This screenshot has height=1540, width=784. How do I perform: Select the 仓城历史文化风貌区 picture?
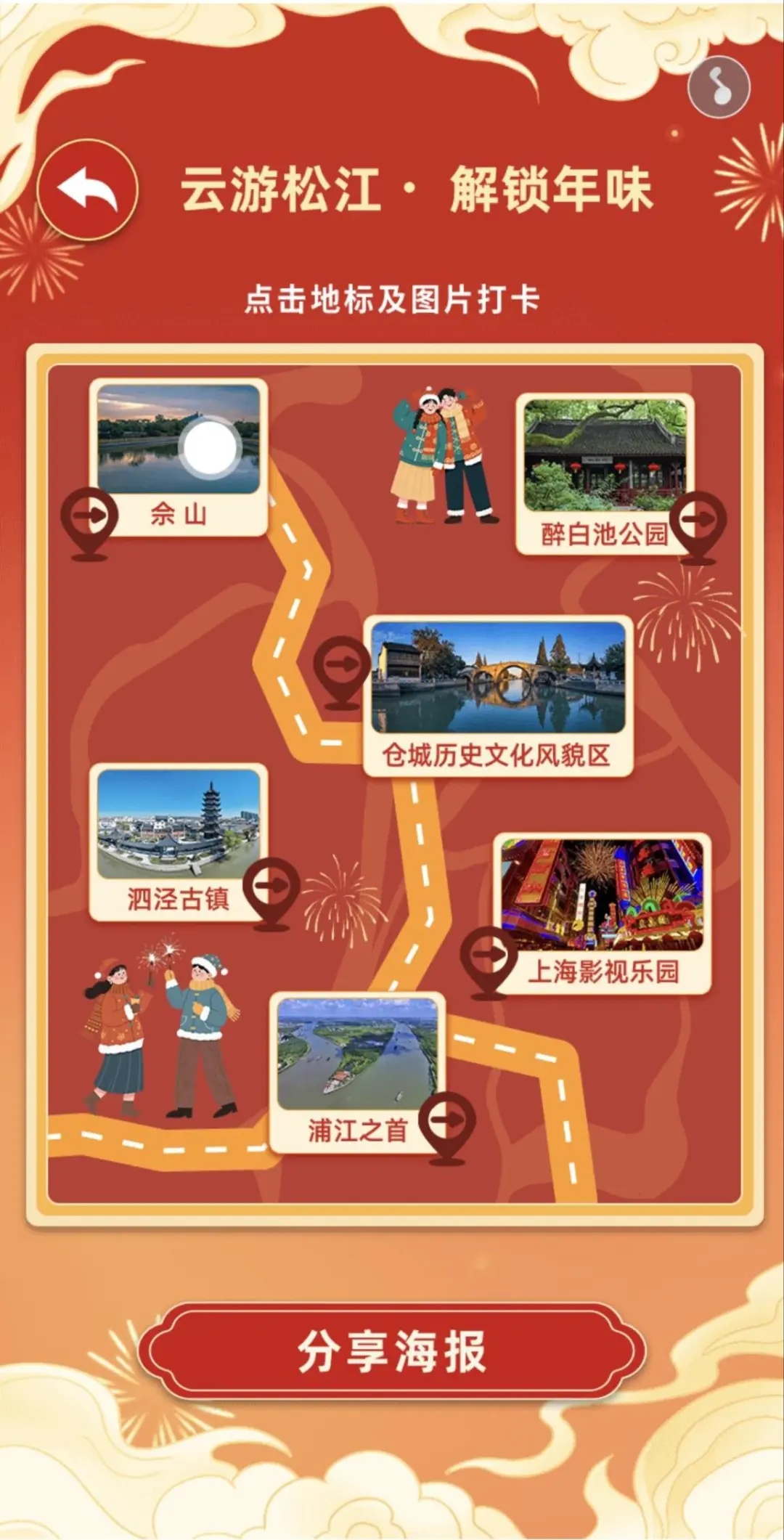(x=498, y=677)
